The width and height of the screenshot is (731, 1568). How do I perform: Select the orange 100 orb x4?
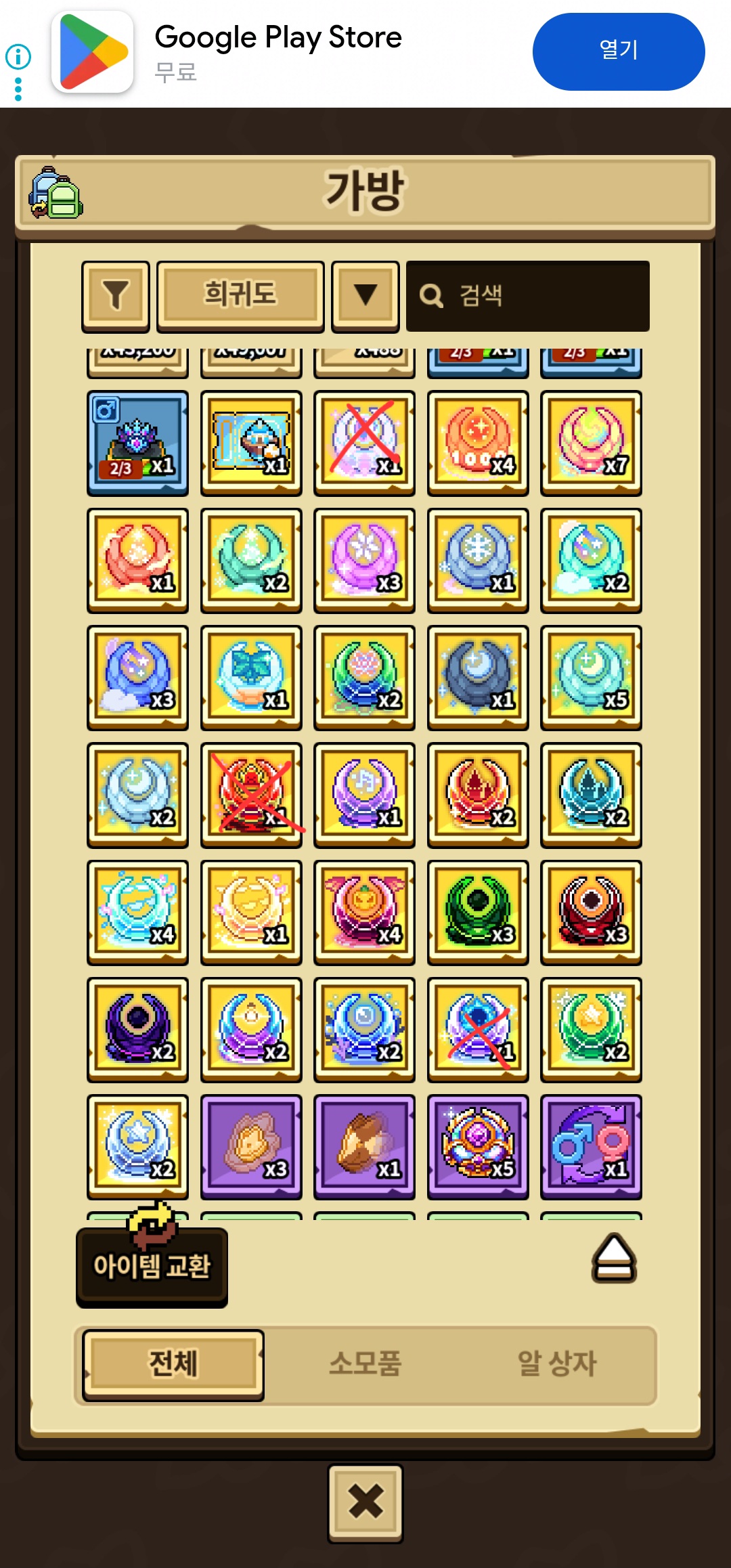tap(478, 442)
